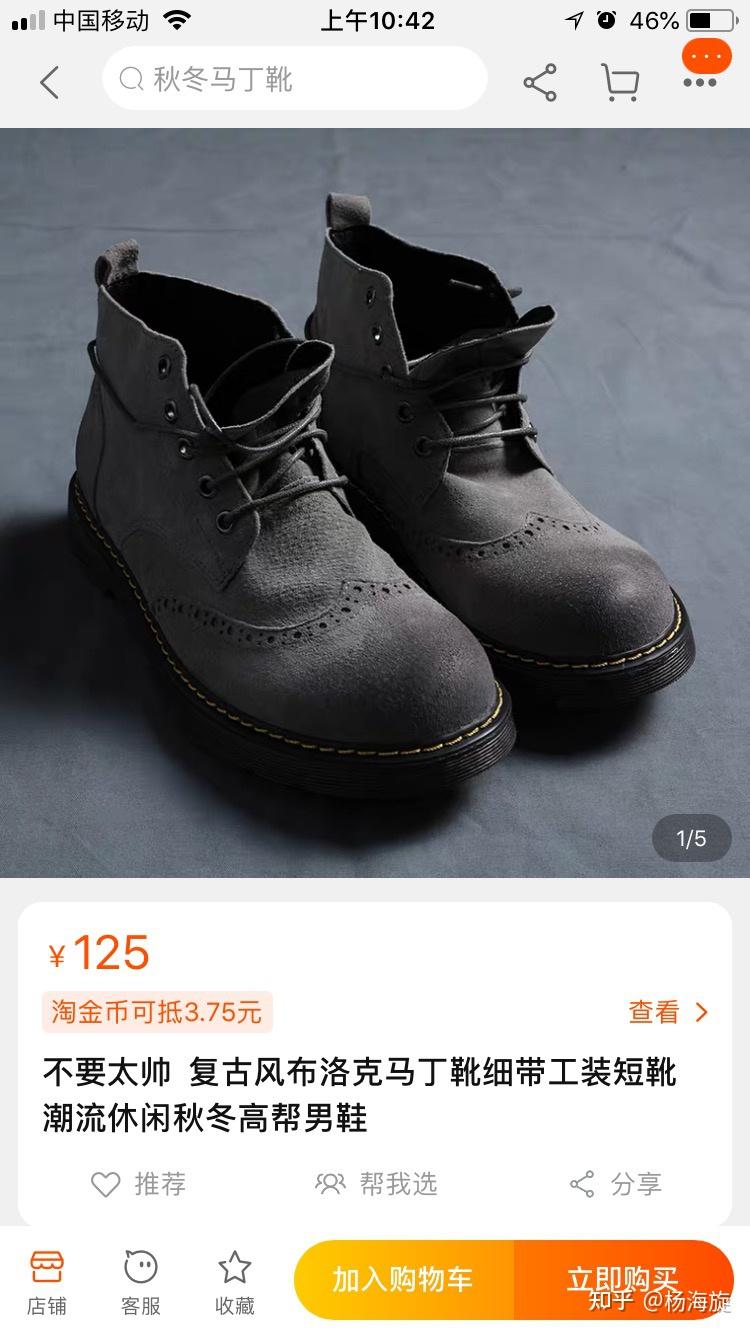Tap the chevron after 查看 for details
Image resolution: width=750 pixels, height=1334 pixels.
[x=700, y=1013]
